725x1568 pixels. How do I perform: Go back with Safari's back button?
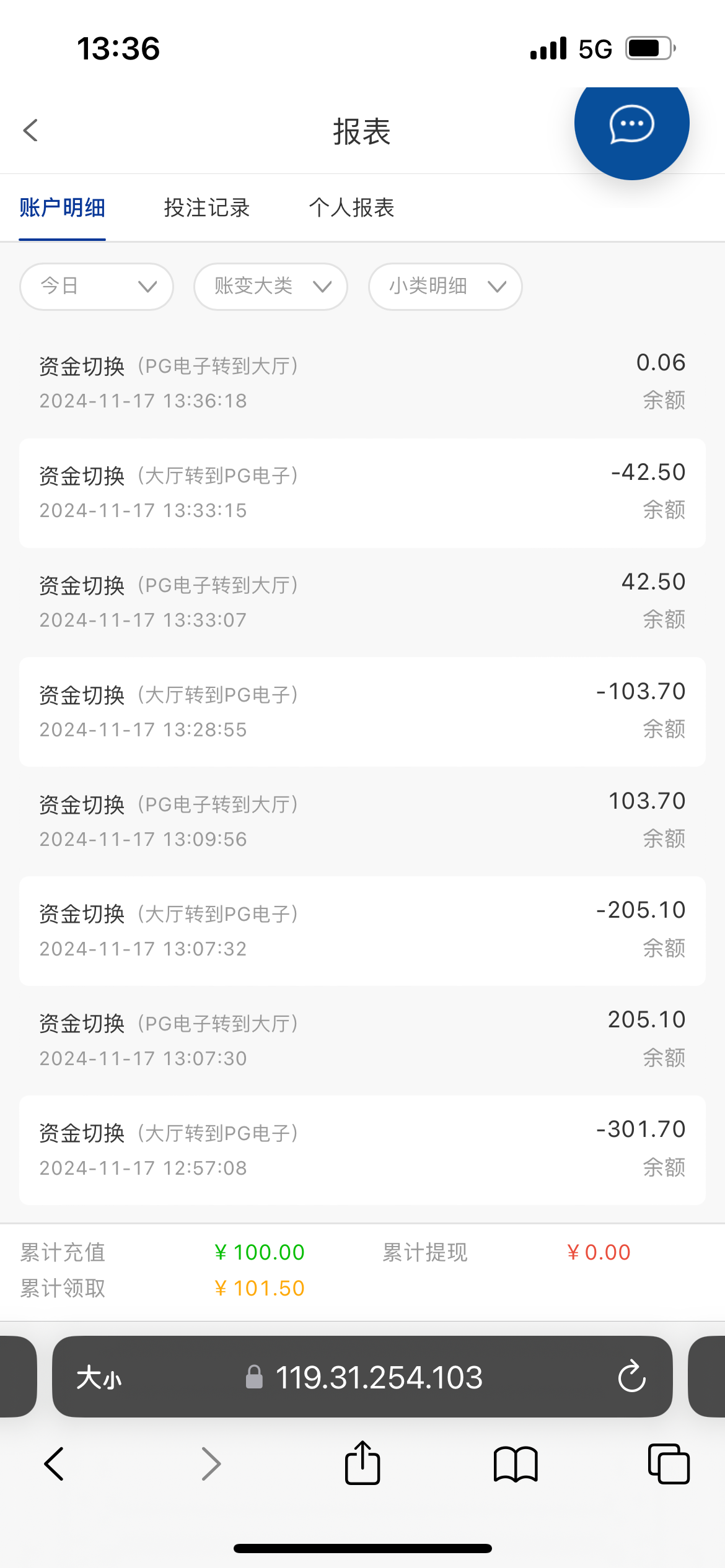[x=54, y=1464]
